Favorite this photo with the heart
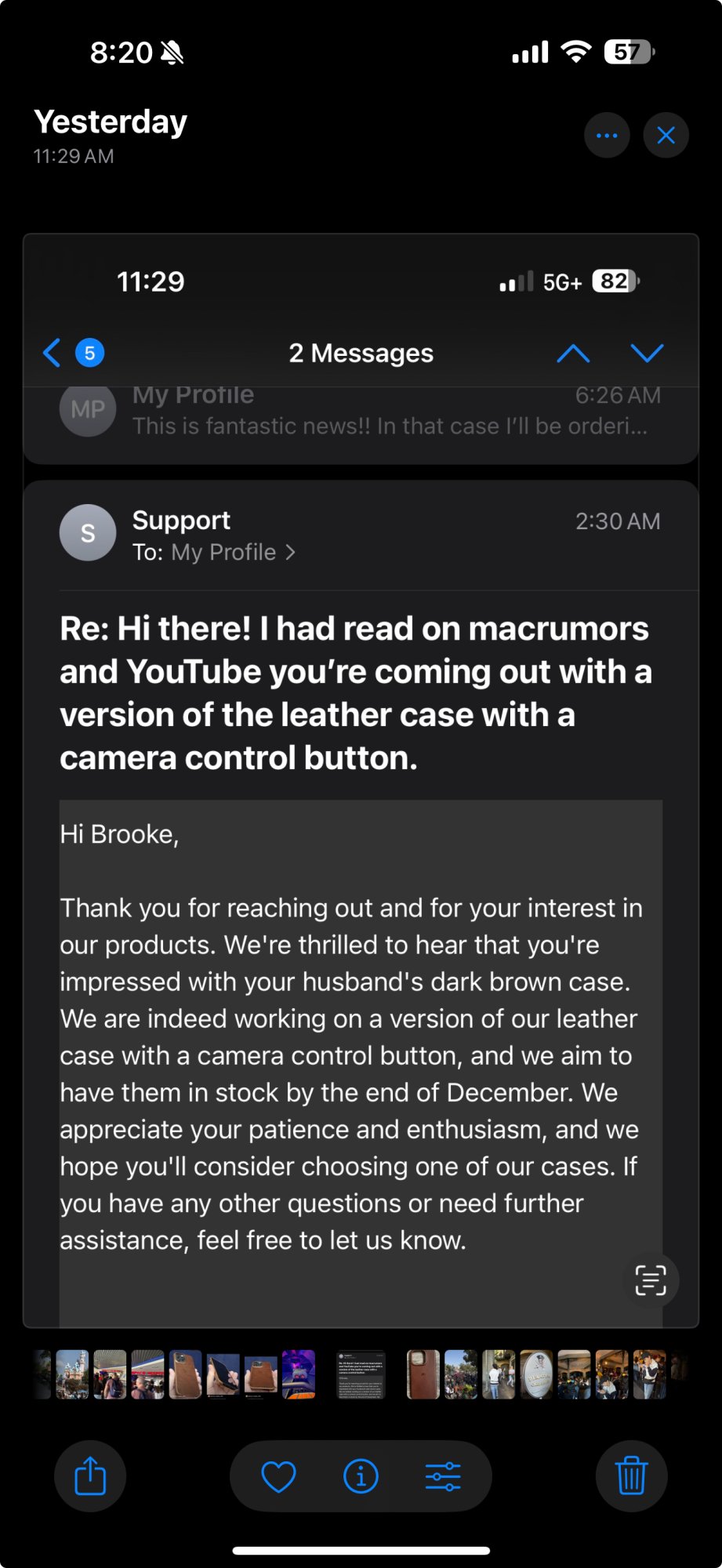722x1568 pixels. (x=278, y=1476)
